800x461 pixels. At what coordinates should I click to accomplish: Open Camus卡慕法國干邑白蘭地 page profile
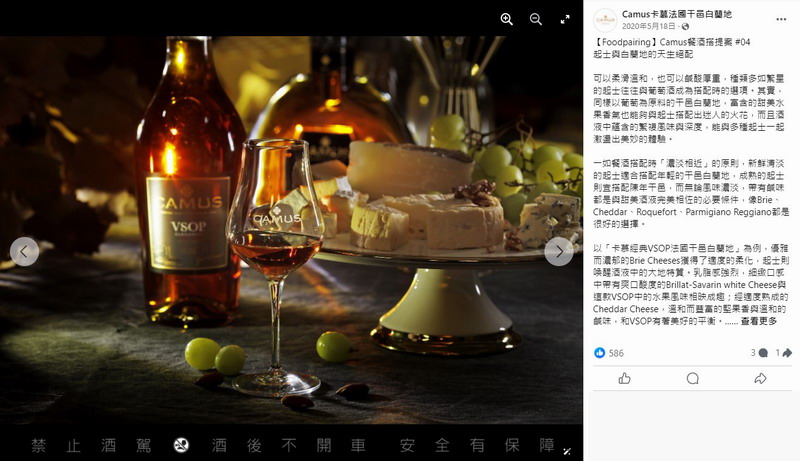click(x=676, y=14)
